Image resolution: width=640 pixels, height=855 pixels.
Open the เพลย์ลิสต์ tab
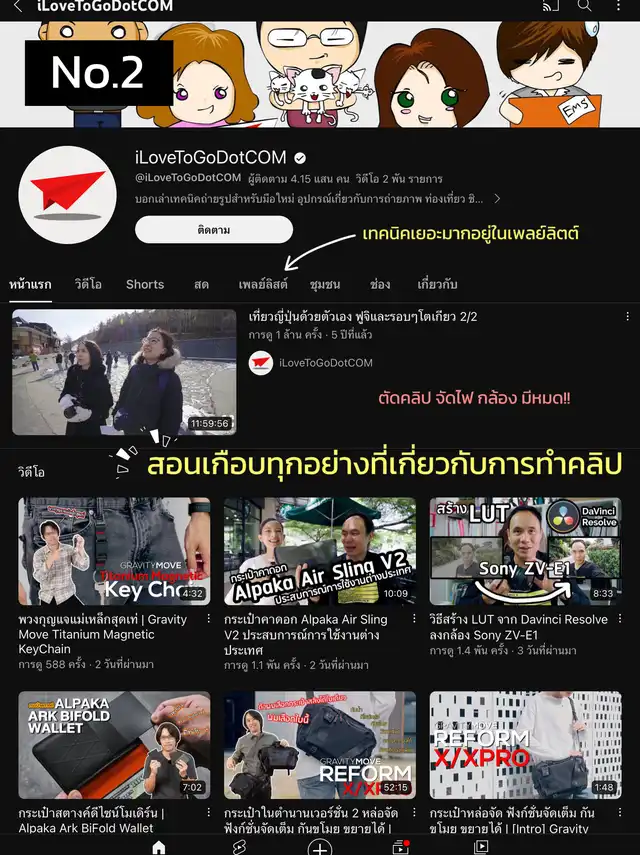[263, 284]
